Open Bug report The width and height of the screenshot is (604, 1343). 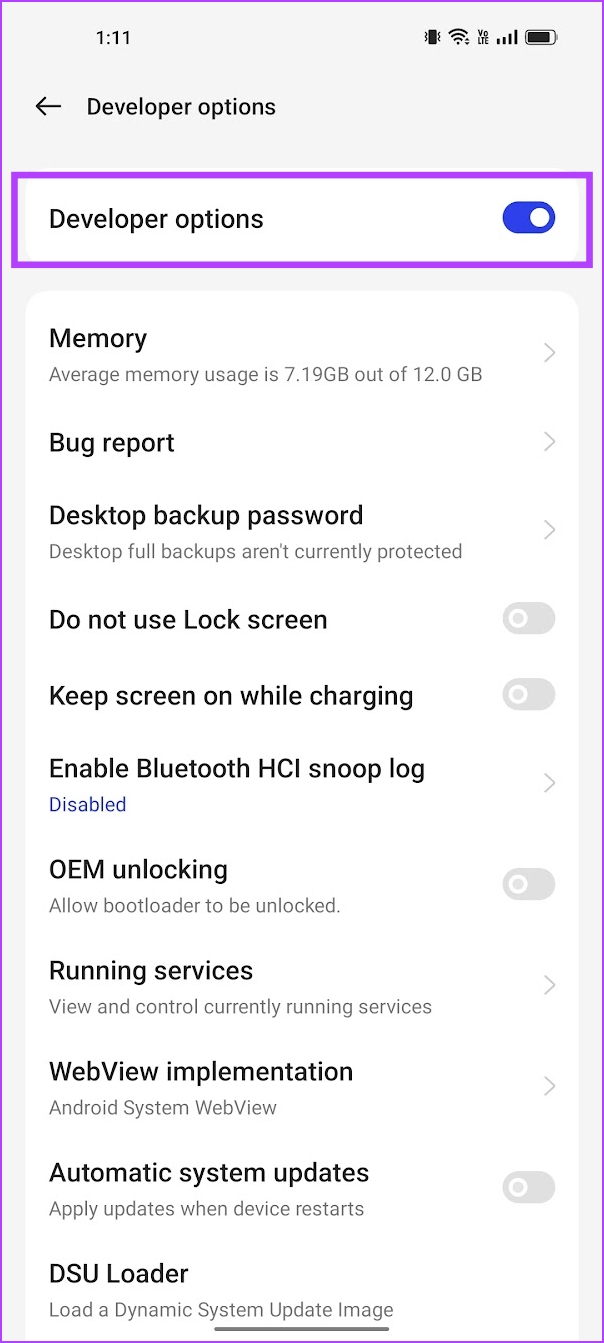[302, 442]
